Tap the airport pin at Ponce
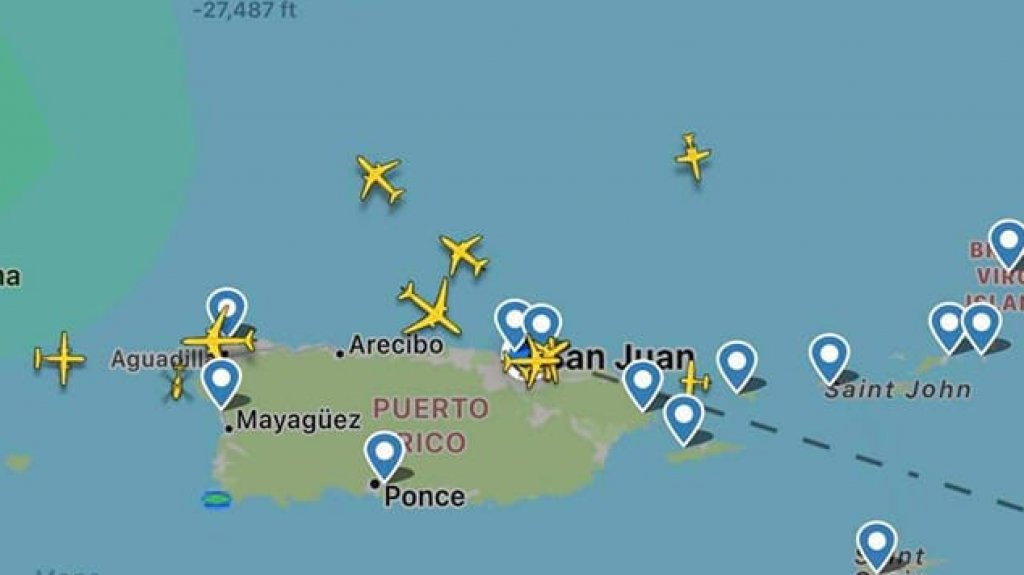The width and height of the screenshot is (1024, 575). (x=384, y=453)
